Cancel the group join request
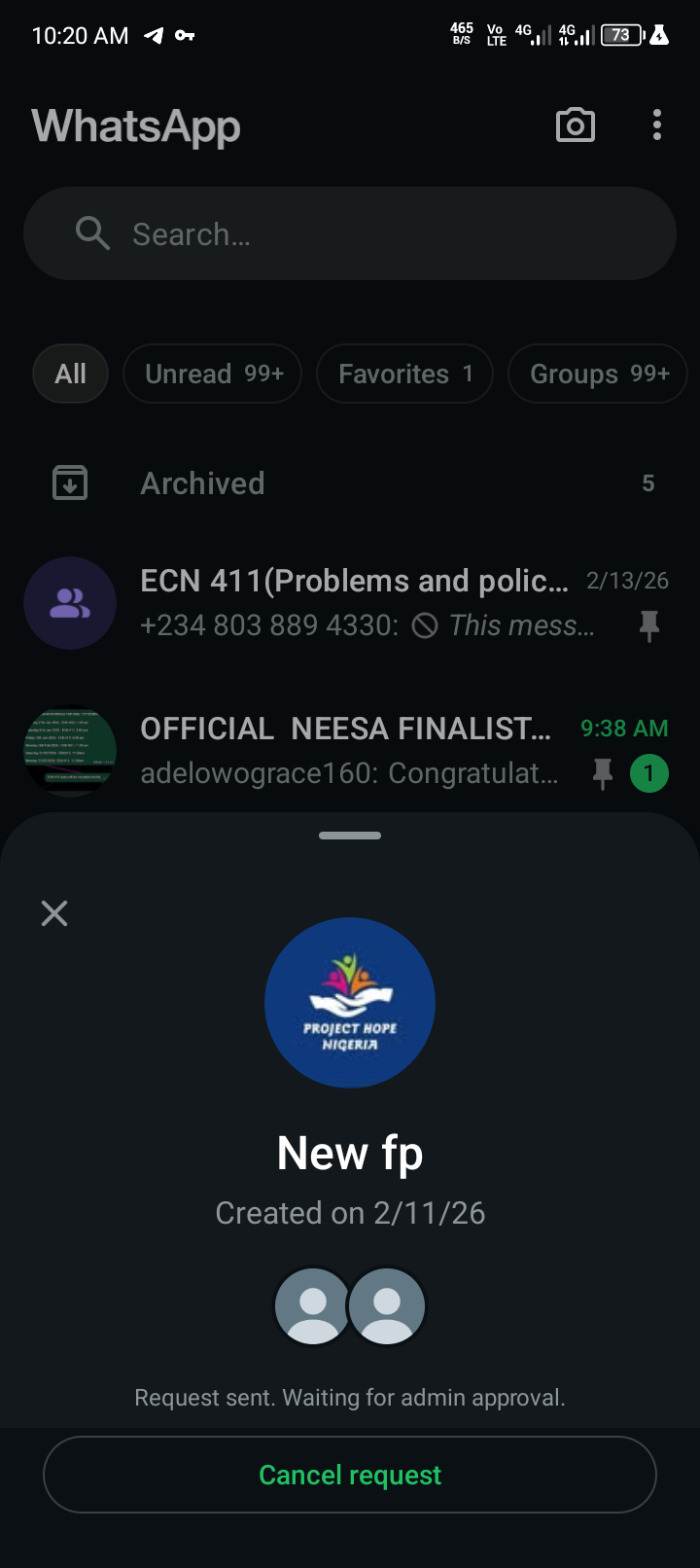 [x=350, y=1475]
